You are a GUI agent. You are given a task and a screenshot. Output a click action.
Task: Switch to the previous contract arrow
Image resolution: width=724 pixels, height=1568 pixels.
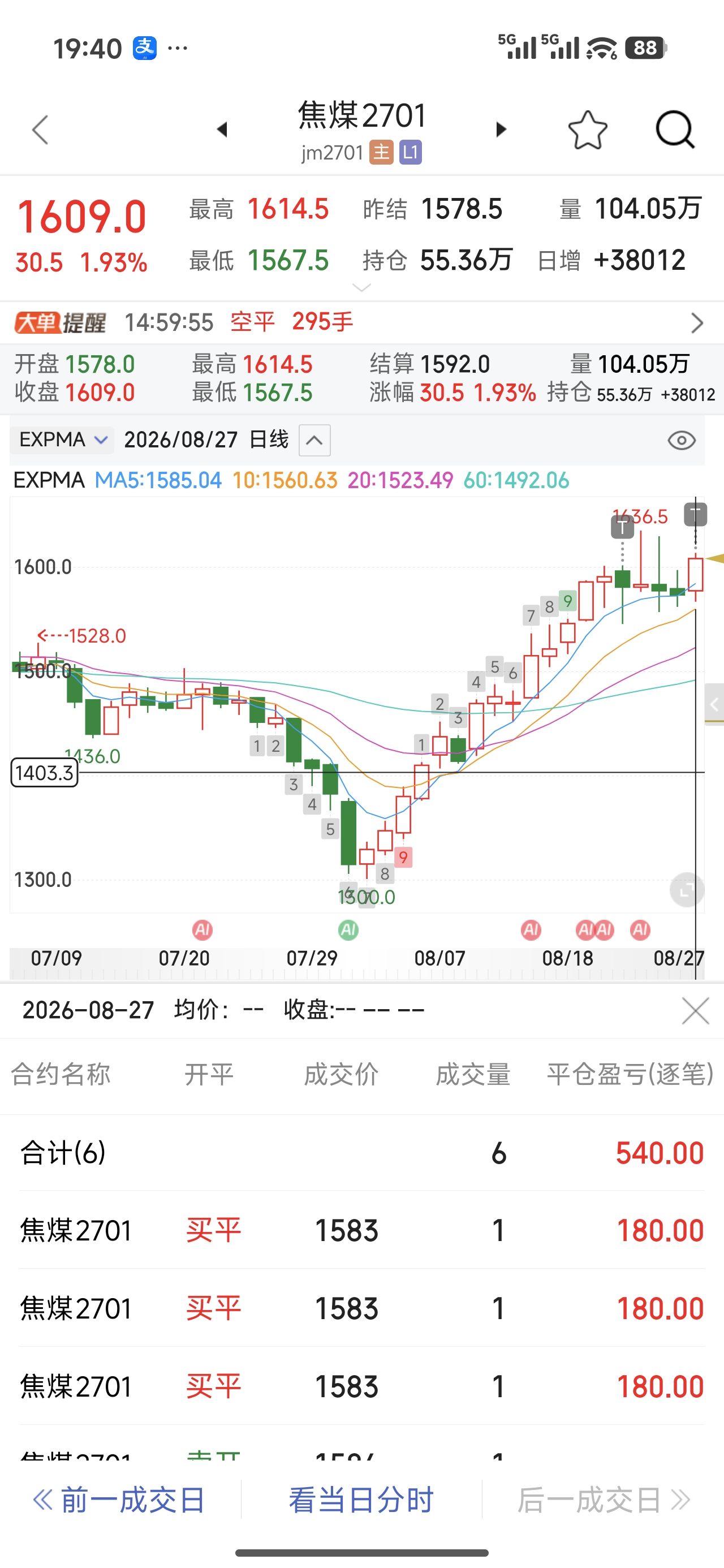point(222,129)
